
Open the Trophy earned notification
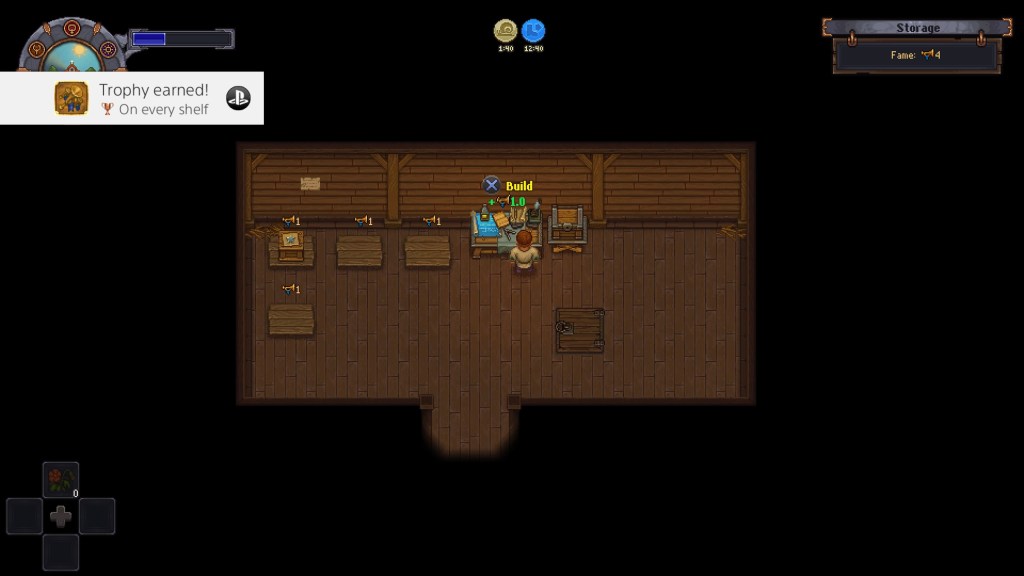click(132, 98)
